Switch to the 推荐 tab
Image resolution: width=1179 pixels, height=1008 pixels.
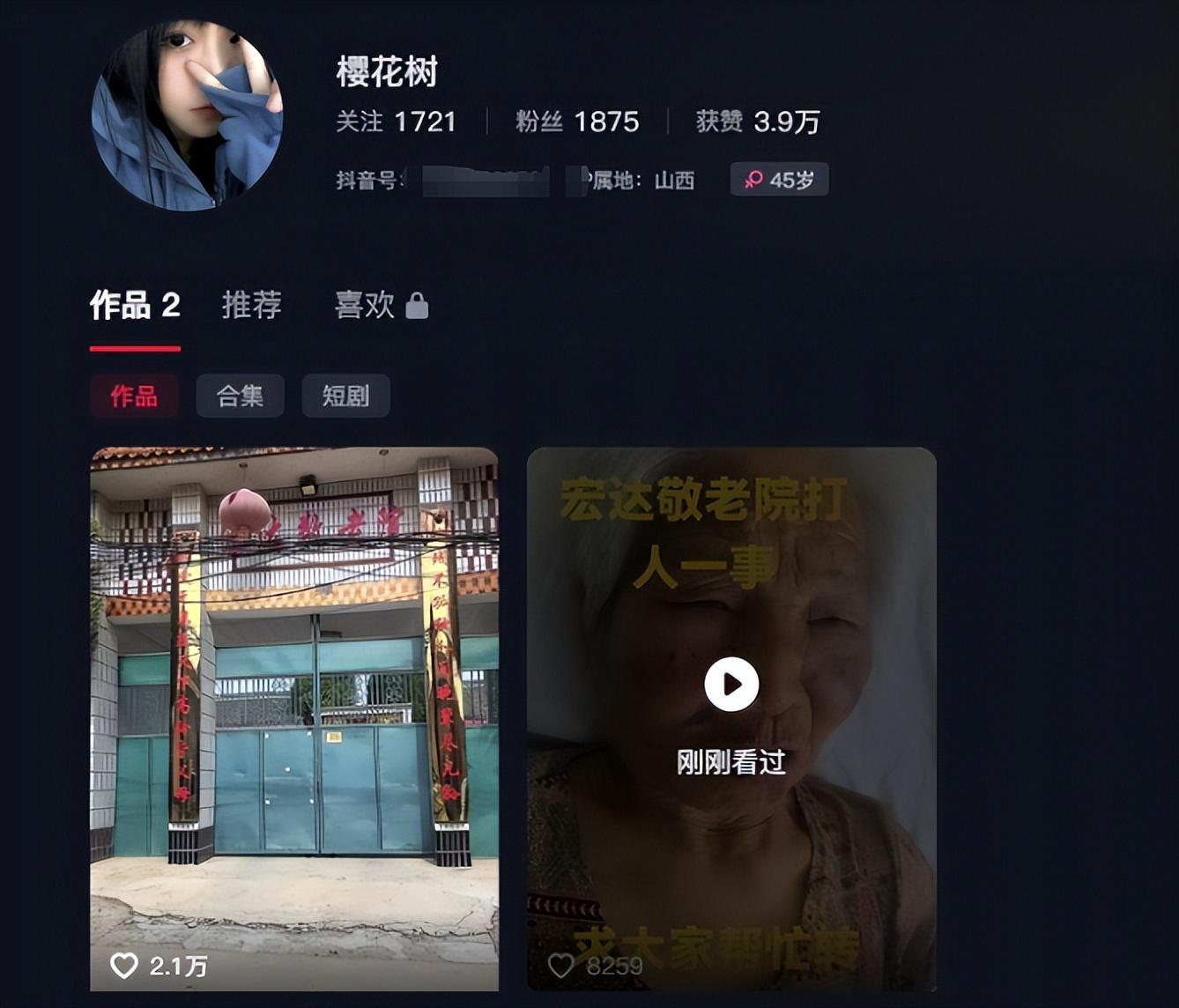coord(252,306)
